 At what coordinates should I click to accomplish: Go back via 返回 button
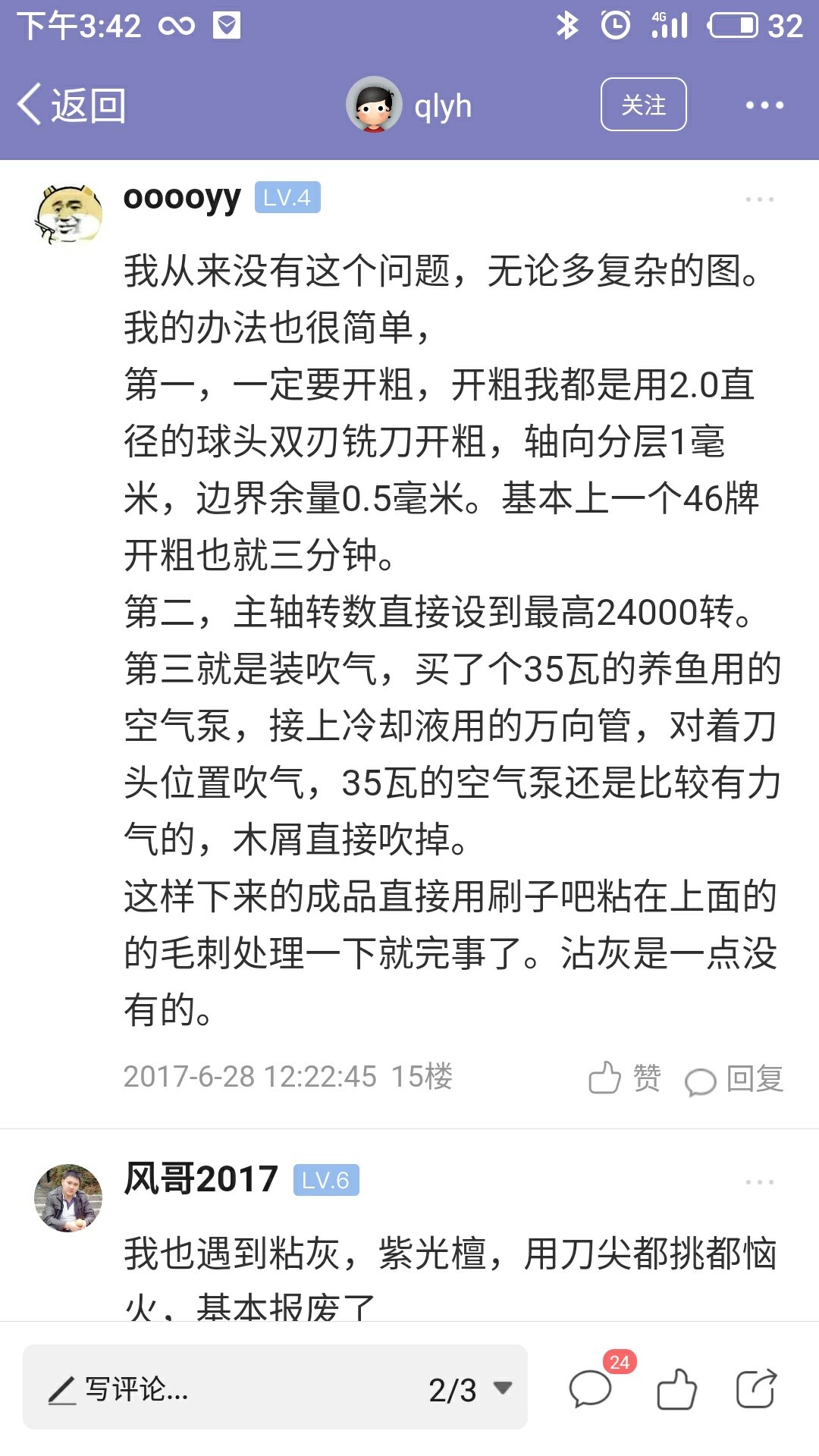72,105
